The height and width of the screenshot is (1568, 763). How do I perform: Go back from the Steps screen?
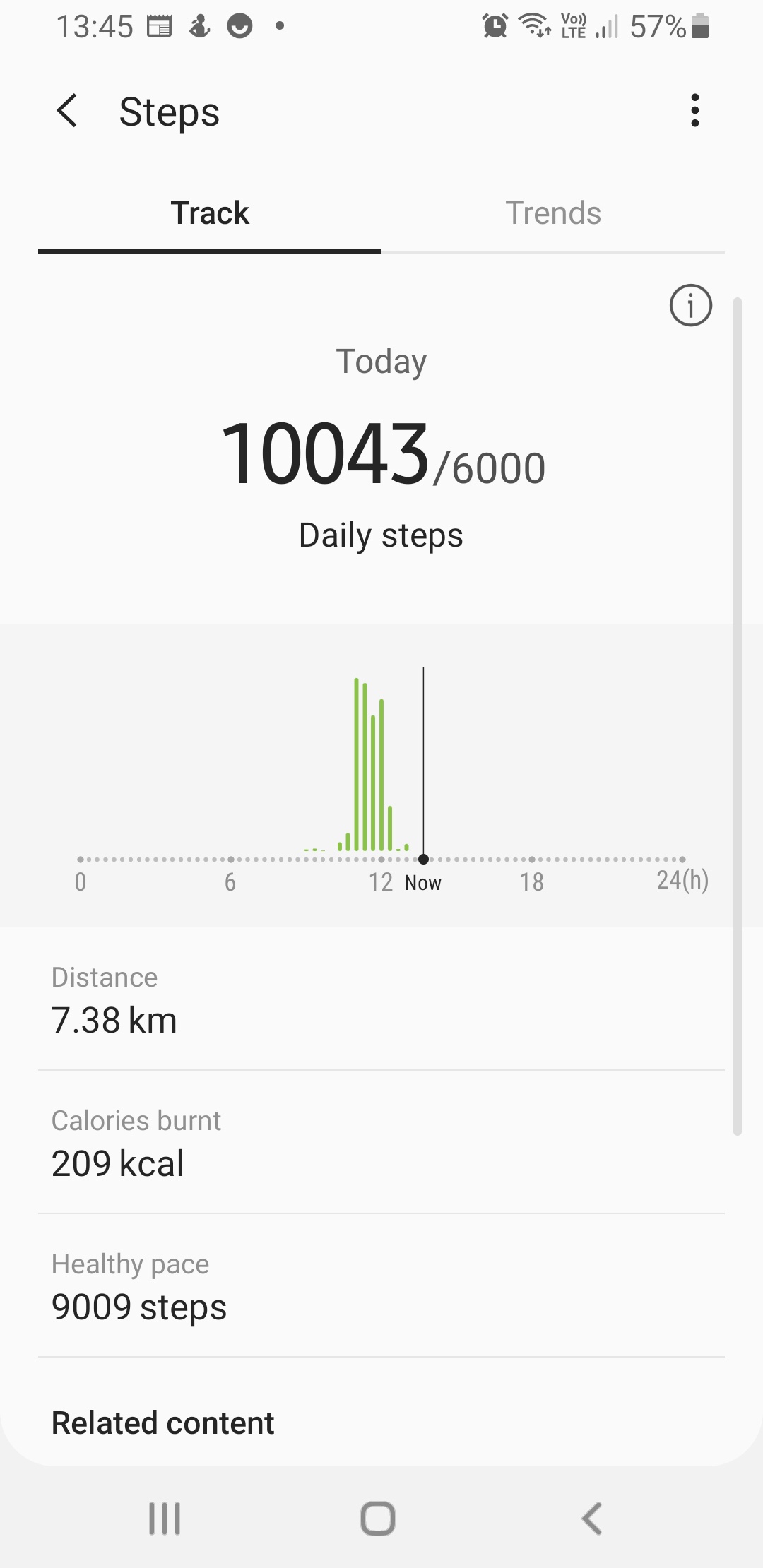[67, 112]
